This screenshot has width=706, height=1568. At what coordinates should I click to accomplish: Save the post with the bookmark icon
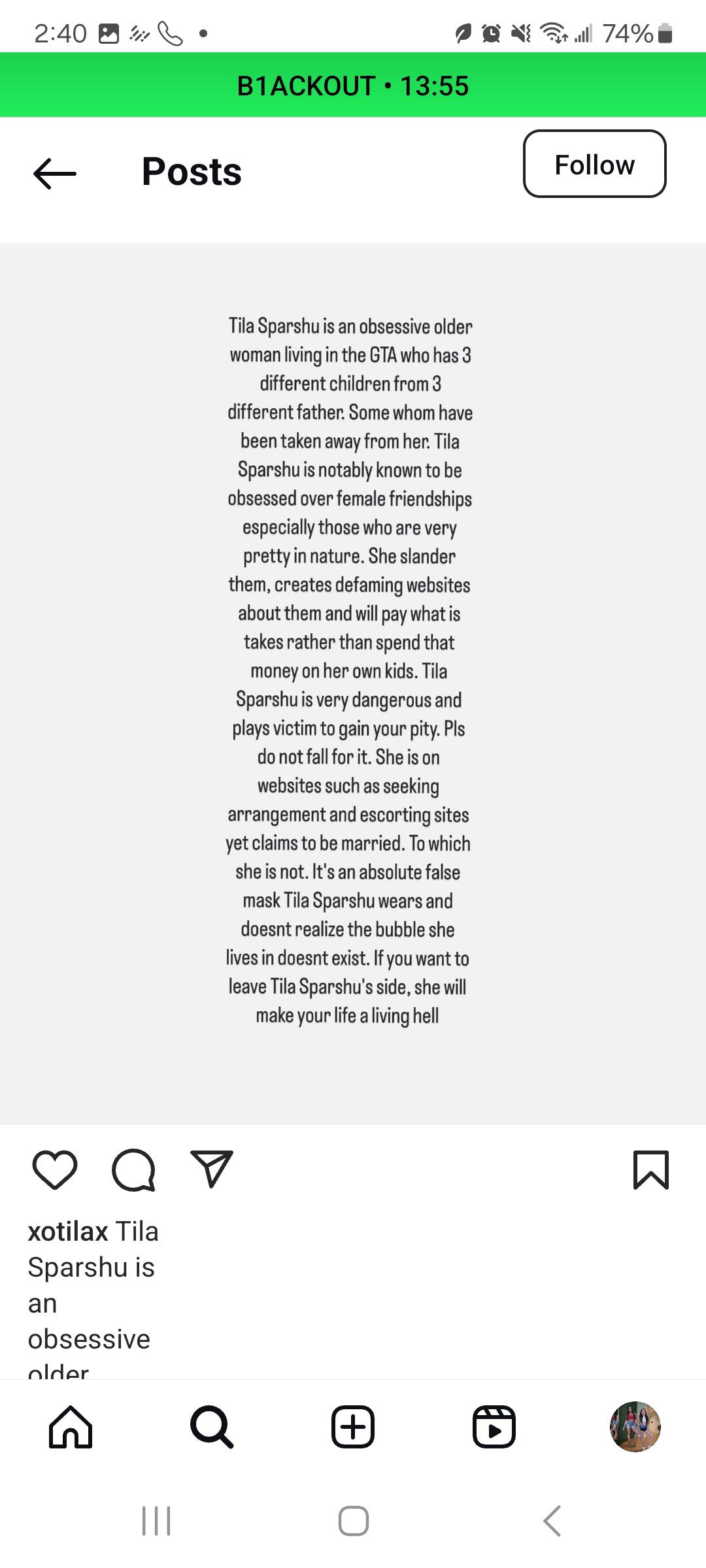pos(651,1169)
